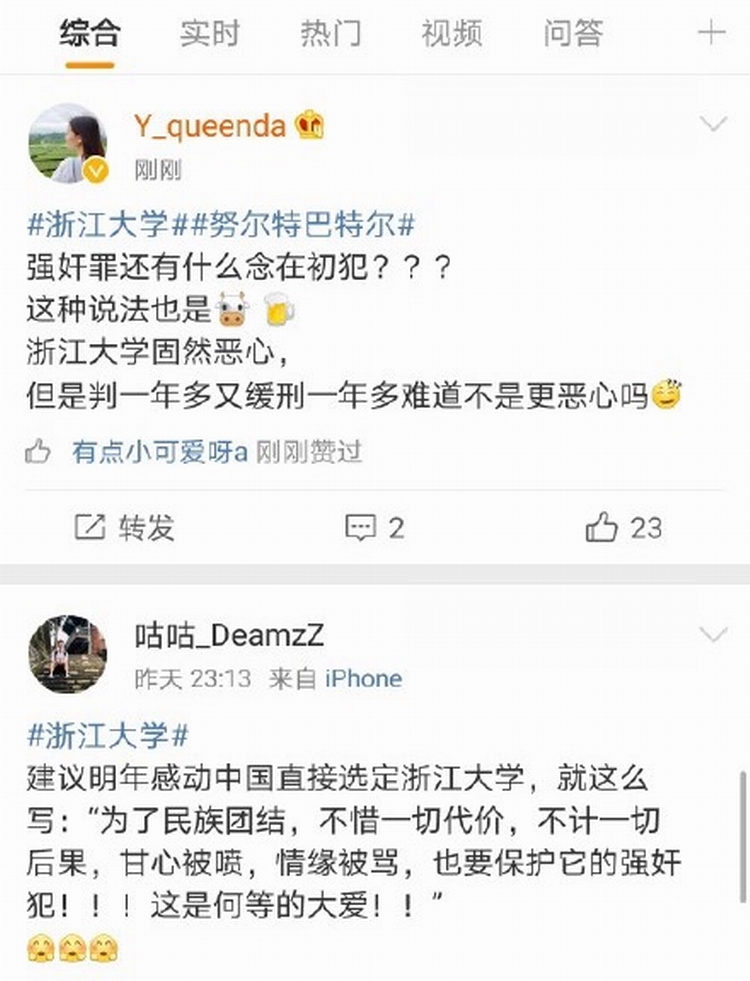The height and width of the screenshot is (981, 750).
Task: Tap the iPhone source link
Action: coord(363,679)
